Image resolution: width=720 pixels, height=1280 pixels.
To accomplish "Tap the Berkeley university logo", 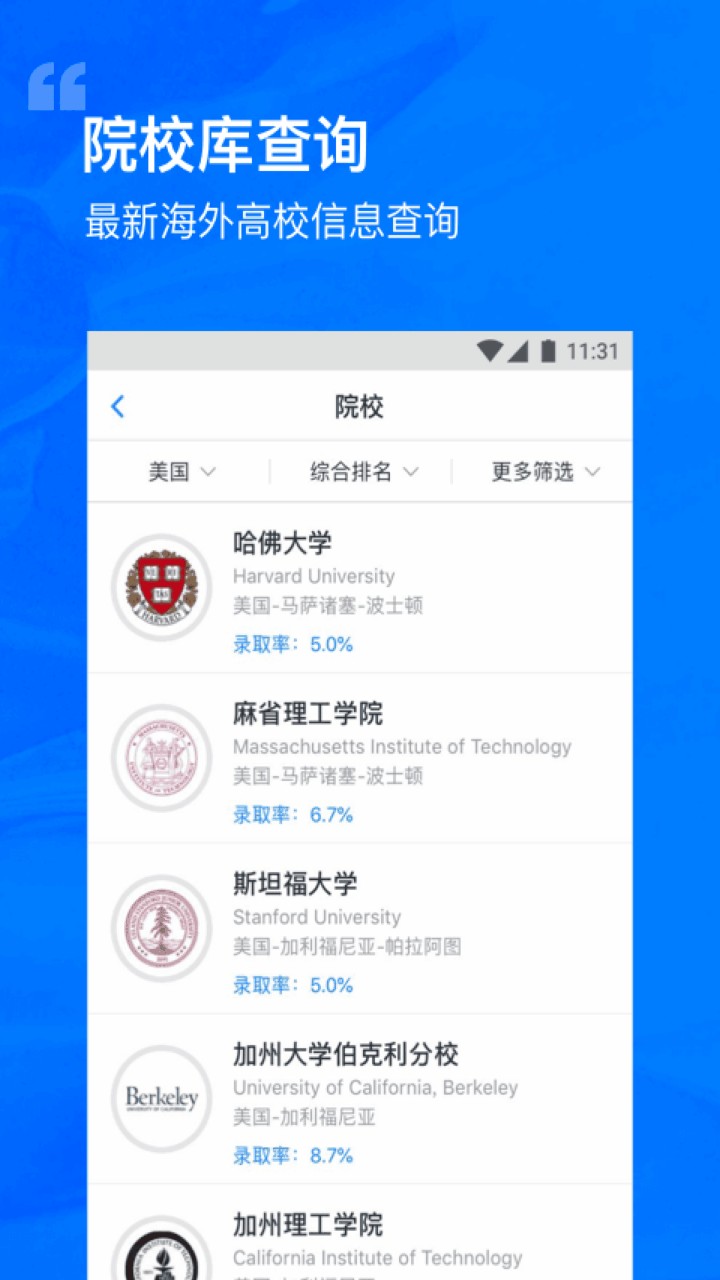I will point(161,1097).
